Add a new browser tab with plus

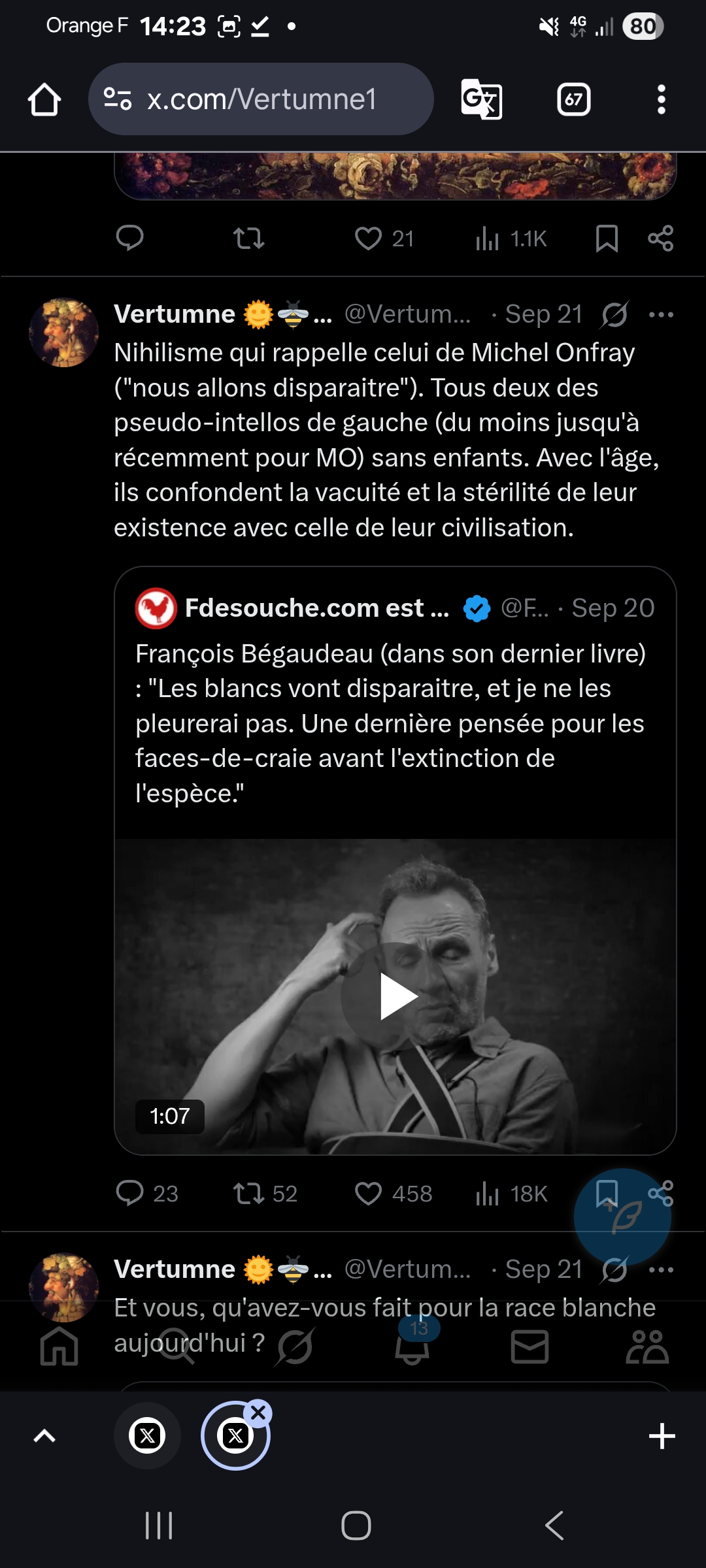[662, 1436]
